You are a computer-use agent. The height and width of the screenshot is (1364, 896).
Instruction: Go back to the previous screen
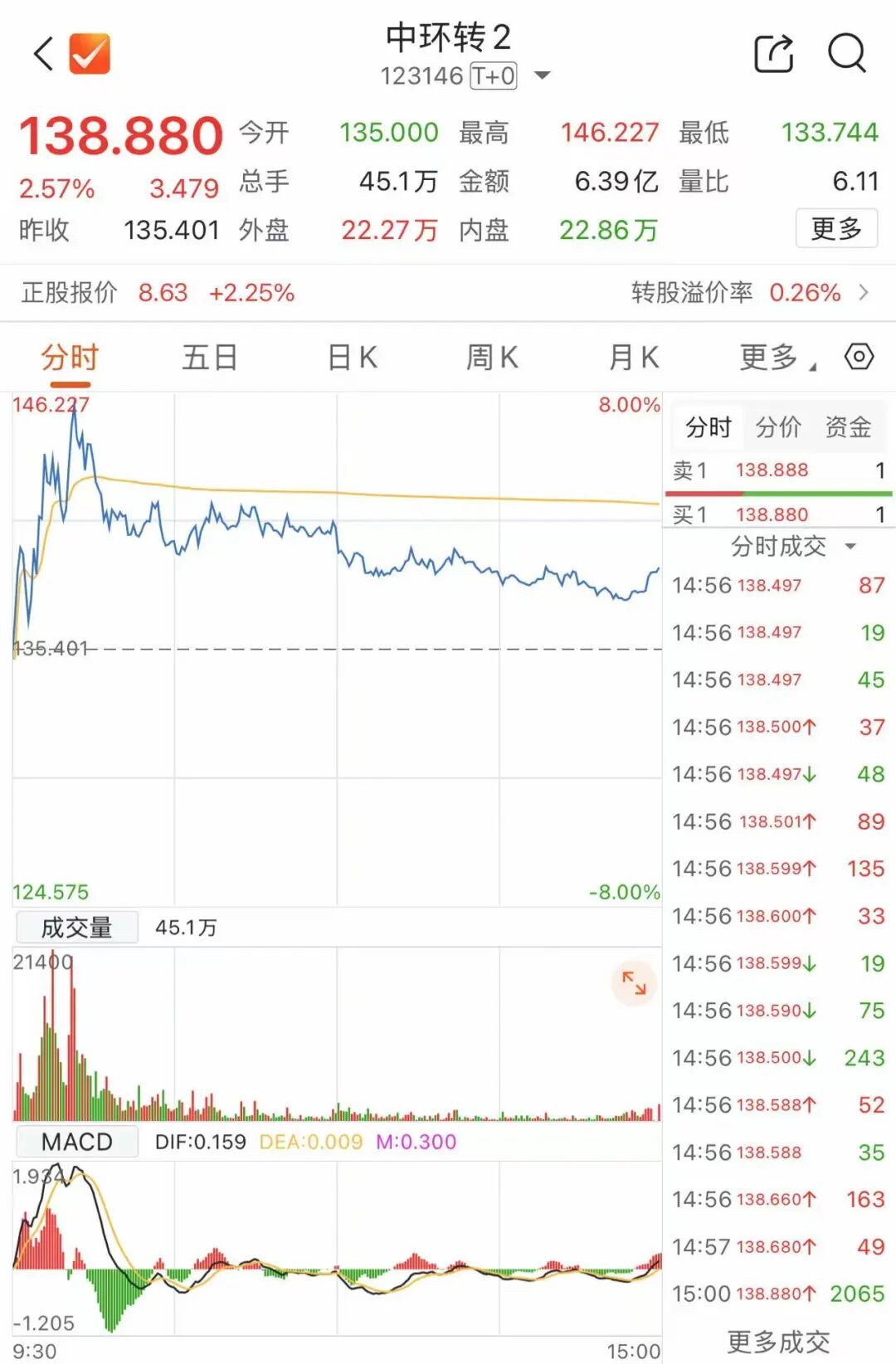click(43, 55)
